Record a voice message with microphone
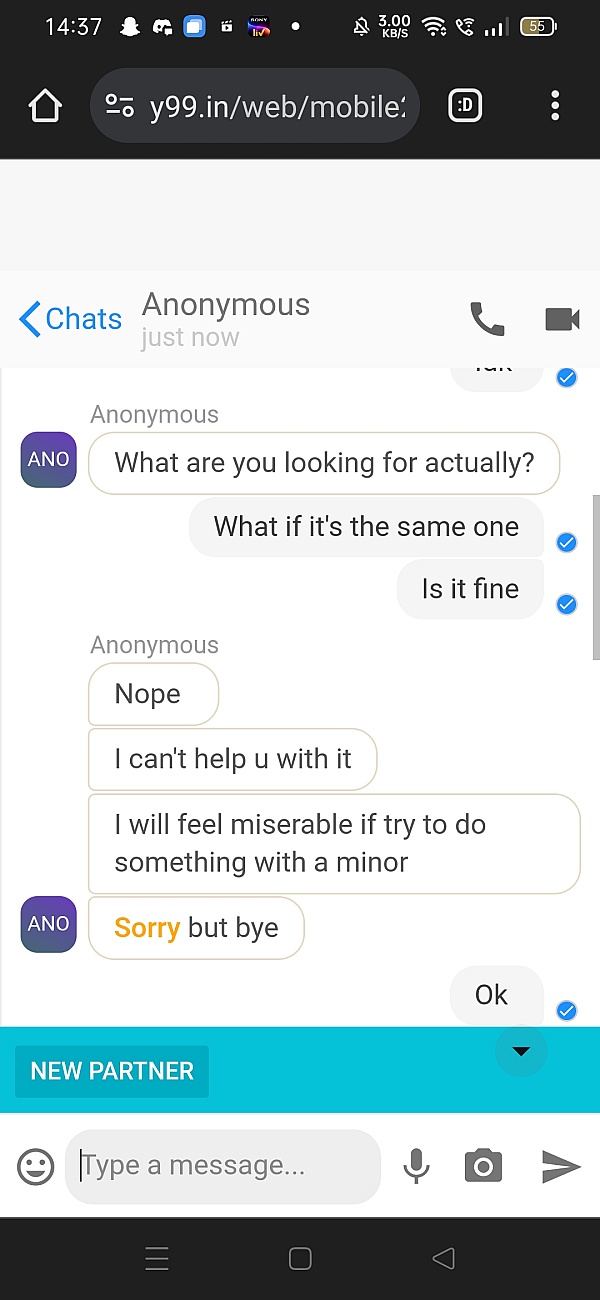 point(416,1166)
